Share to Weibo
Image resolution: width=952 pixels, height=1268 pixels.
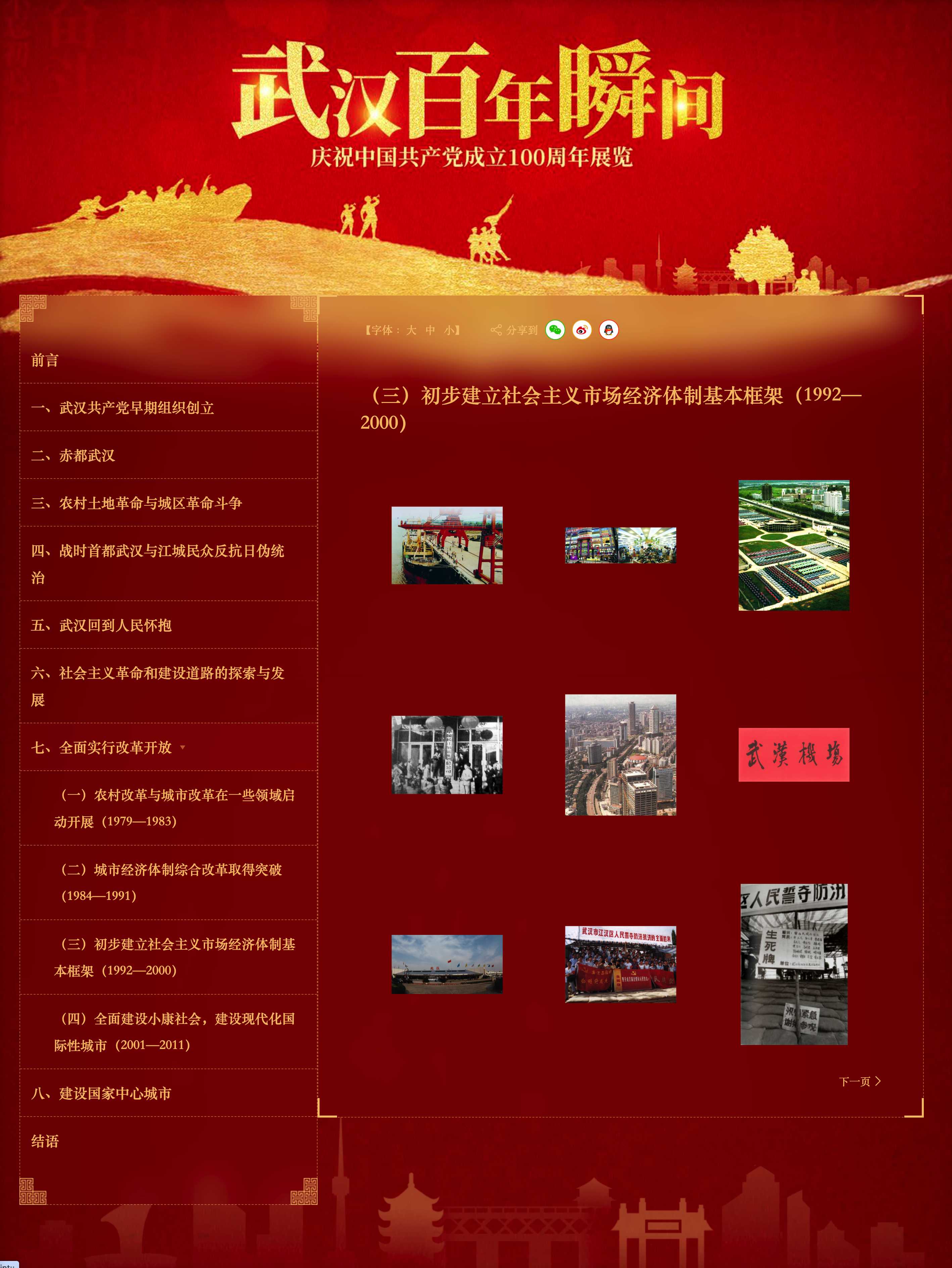[x=582, y=330]
